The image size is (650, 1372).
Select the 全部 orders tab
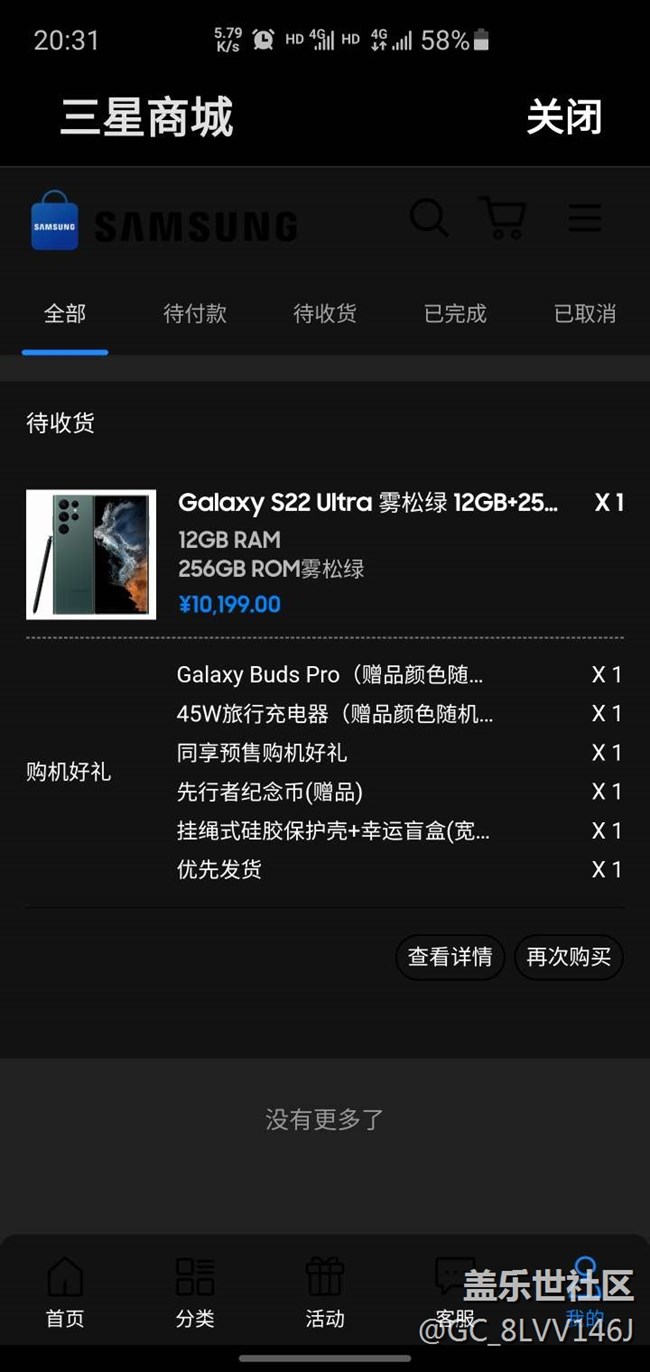(65, 314)
